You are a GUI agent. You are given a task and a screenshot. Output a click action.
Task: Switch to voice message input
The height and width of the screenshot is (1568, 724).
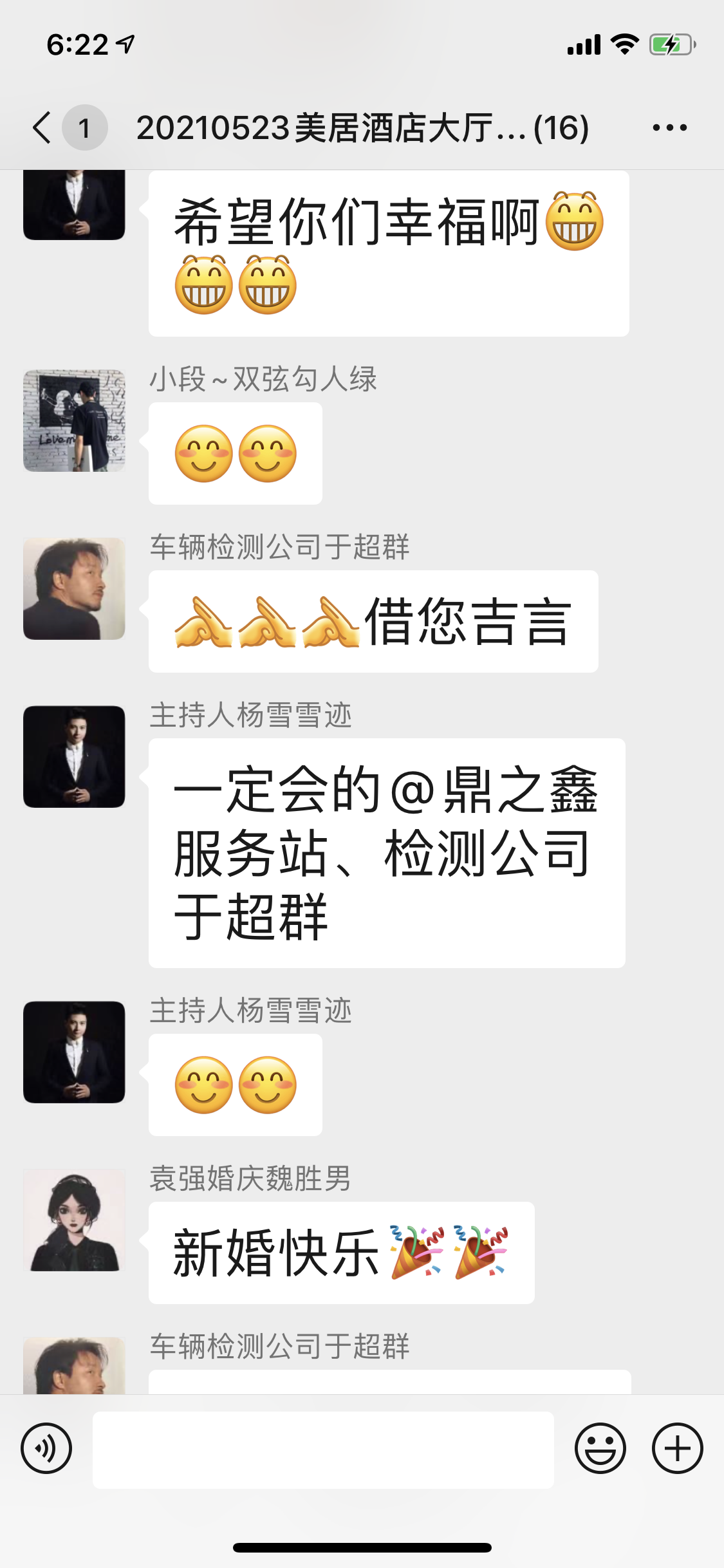click(x=46, y=1448)
